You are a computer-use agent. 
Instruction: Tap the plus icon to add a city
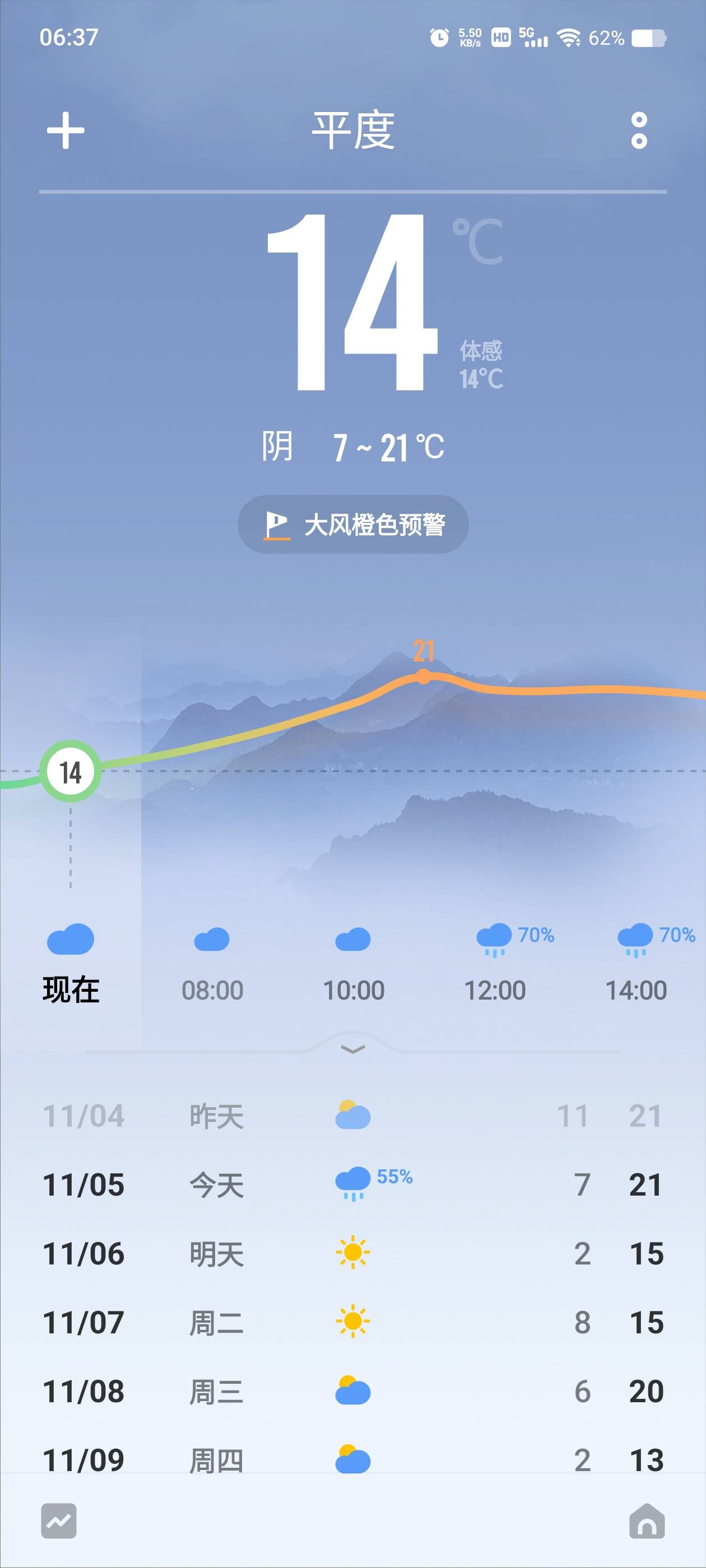66,131
